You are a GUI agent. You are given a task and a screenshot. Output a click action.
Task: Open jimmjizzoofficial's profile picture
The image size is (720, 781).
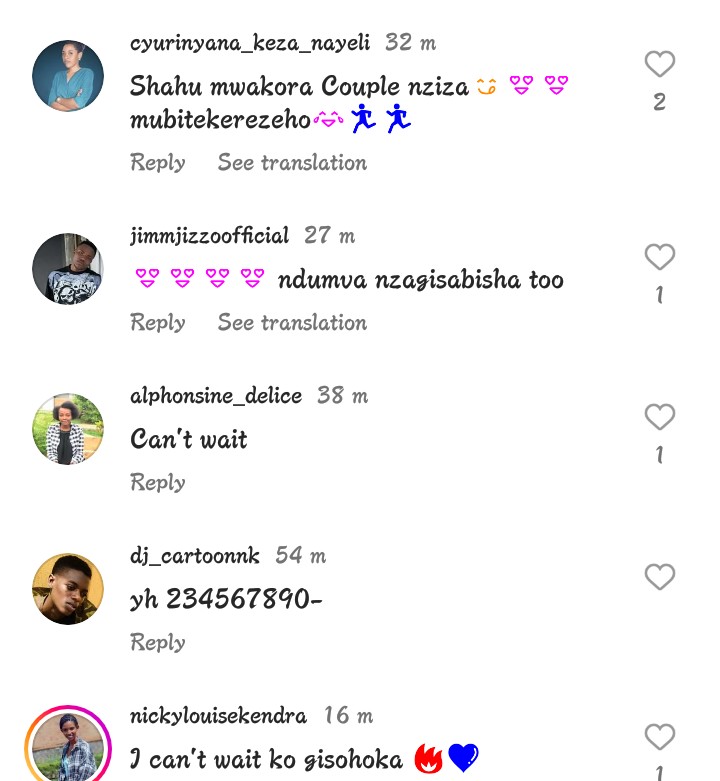coord(68,269)
